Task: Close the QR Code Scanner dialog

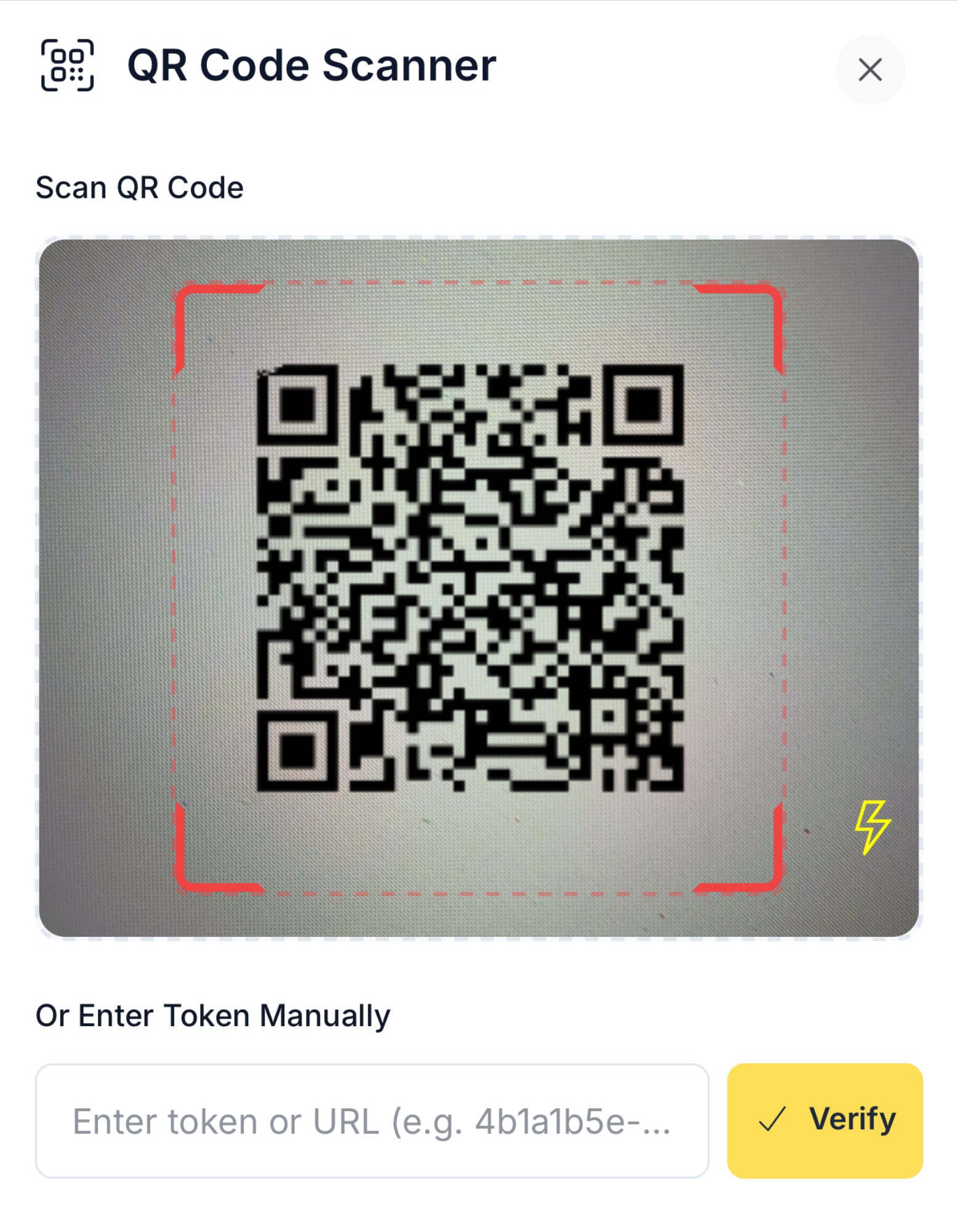Action: tap(870, 70)
